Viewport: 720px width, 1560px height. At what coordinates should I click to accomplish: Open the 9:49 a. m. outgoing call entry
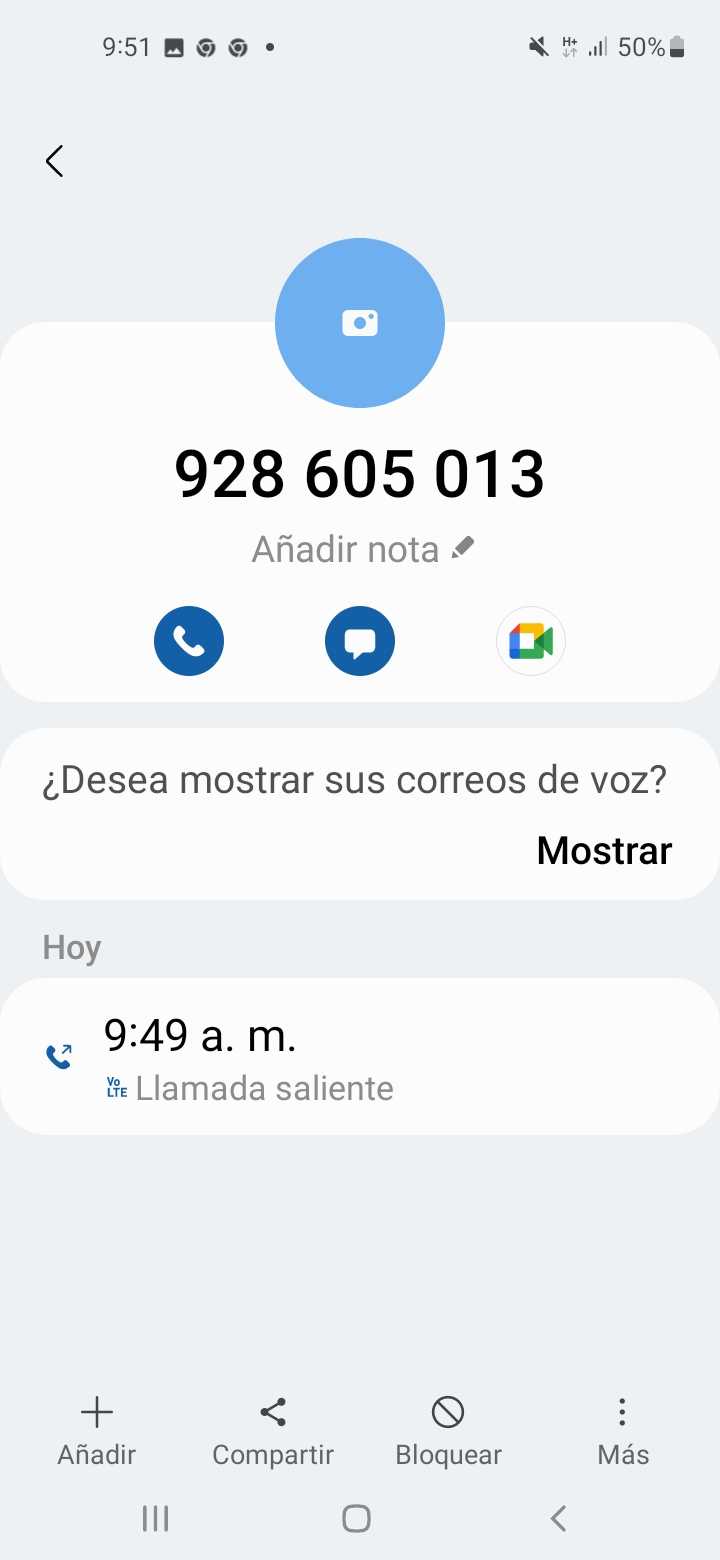click(360, 1056)
